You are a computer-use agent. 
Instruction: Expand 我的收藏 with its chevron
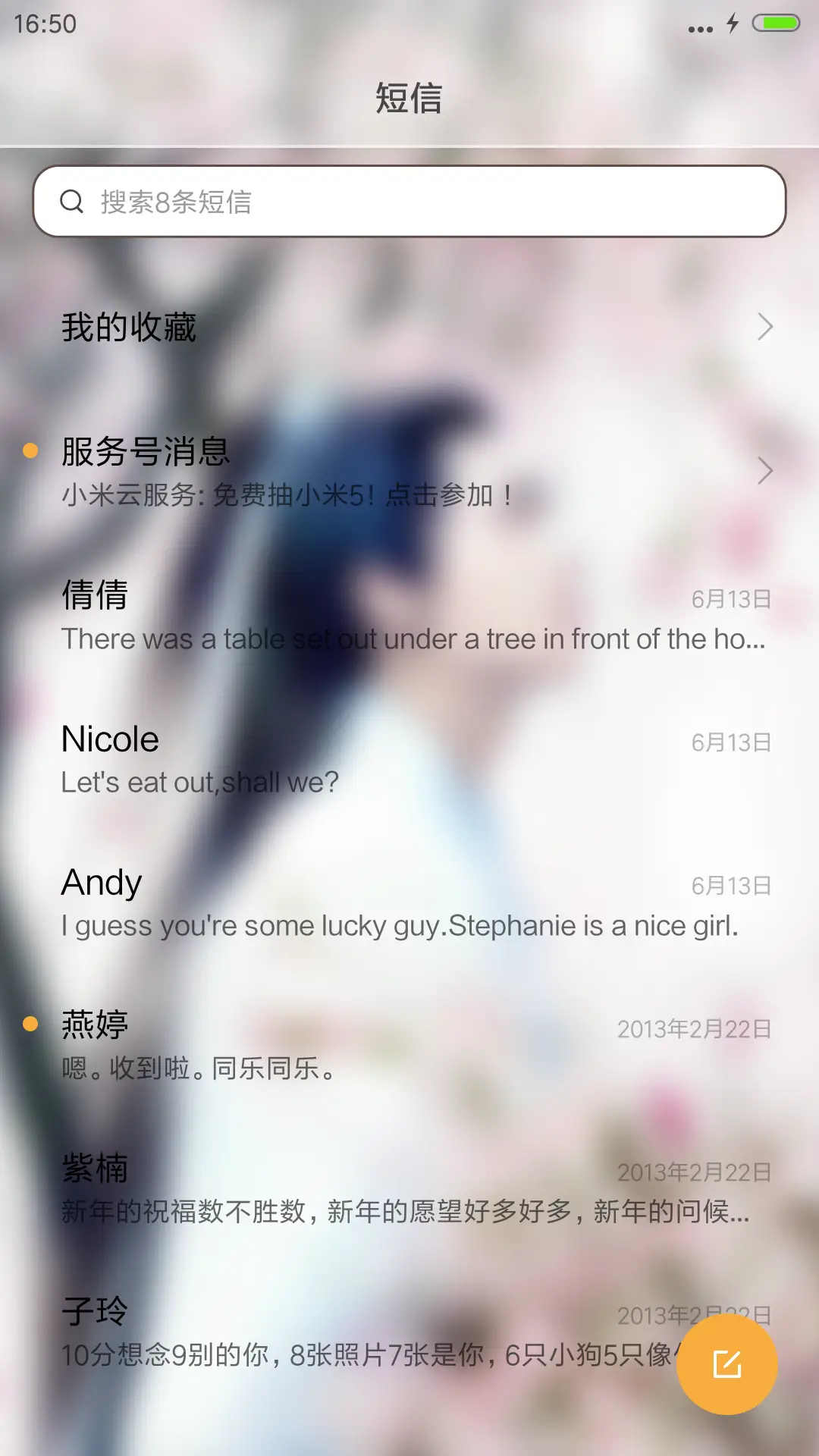click(x=764, y=326)
